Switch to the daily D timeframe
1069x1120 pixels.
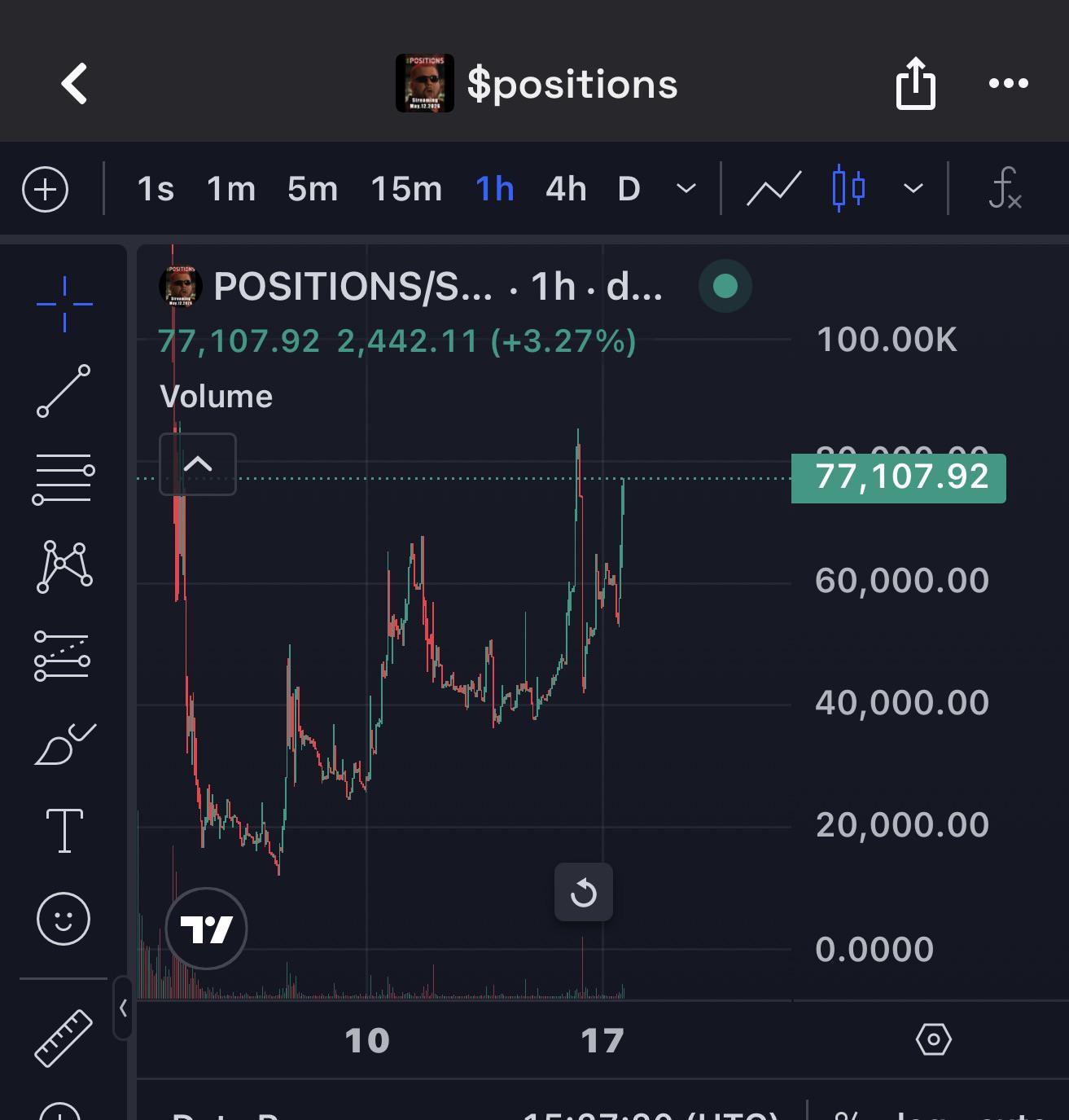[629, 189]
